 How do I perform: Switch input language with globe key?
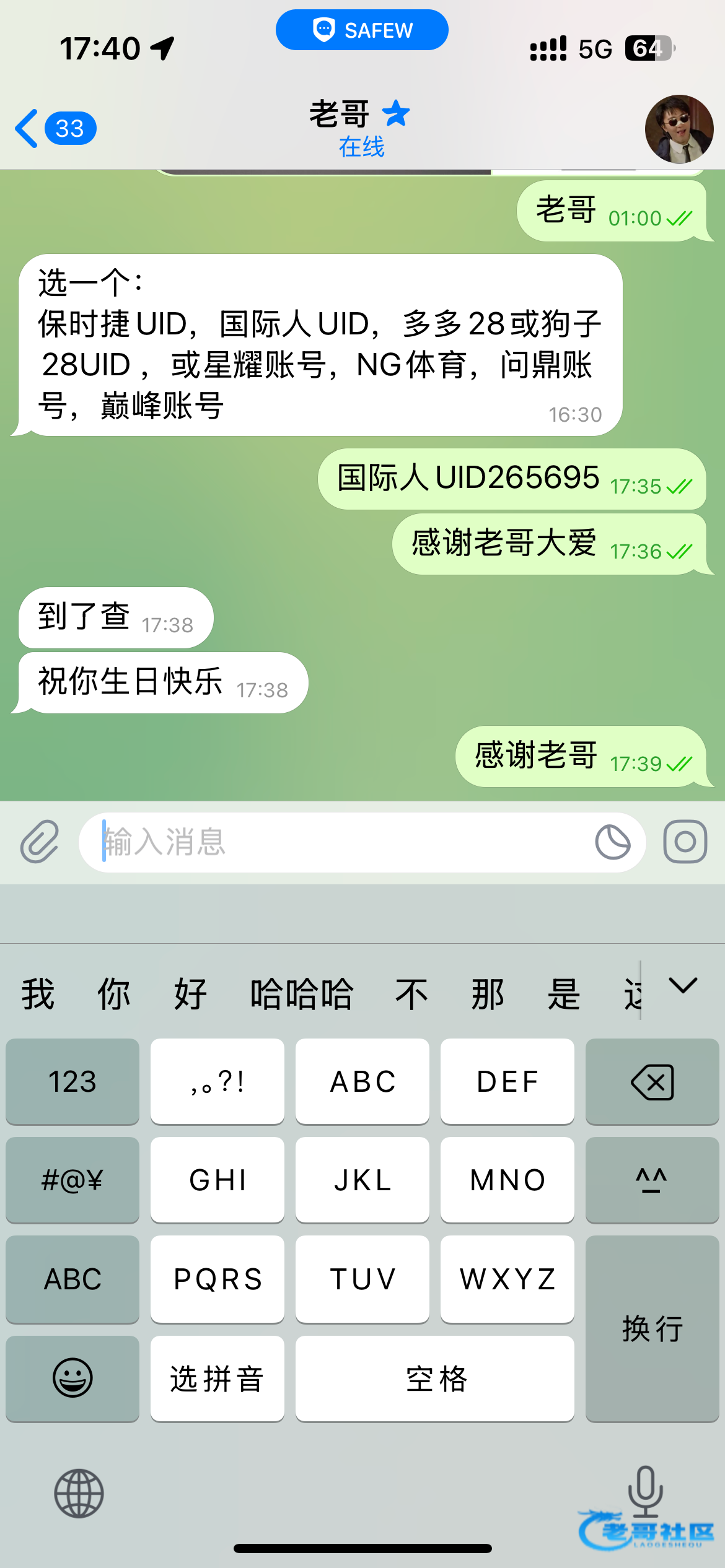(79, 1494)
